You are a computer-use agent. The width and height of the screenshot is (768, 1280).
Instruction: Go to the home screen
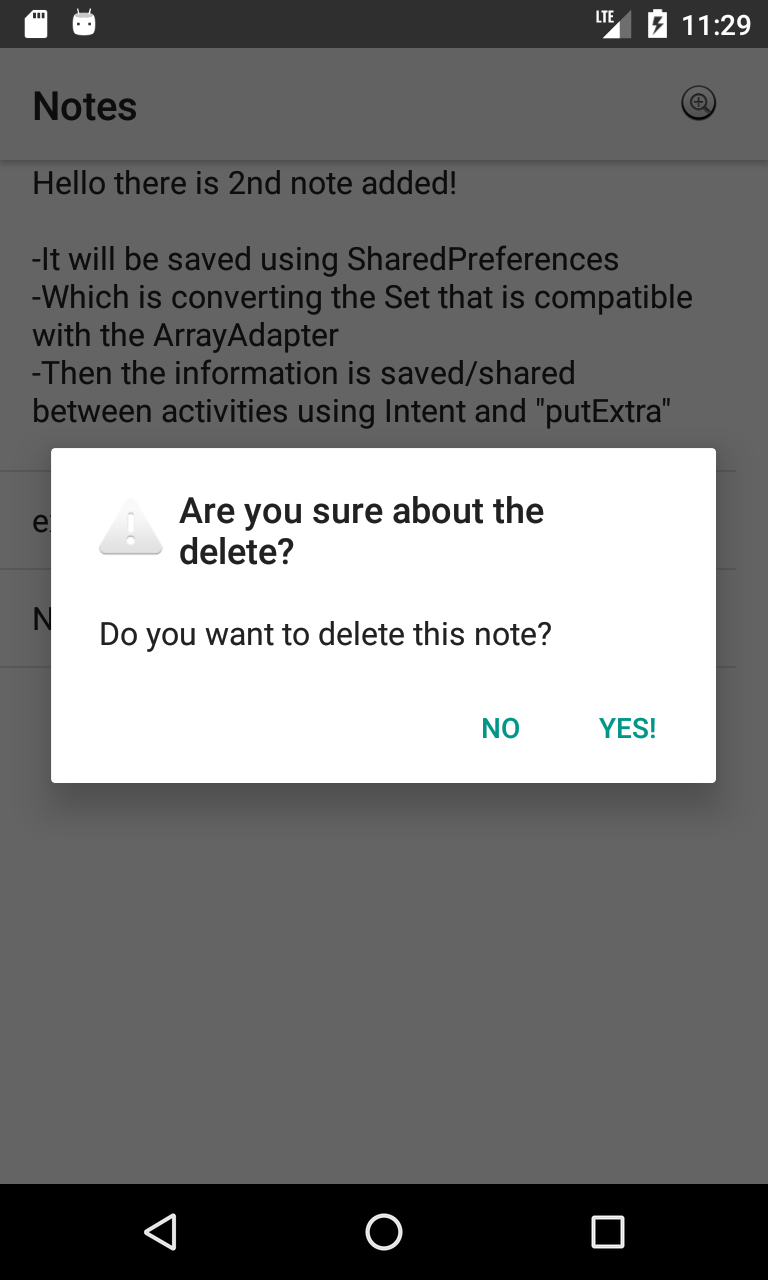click(384, 1232)
